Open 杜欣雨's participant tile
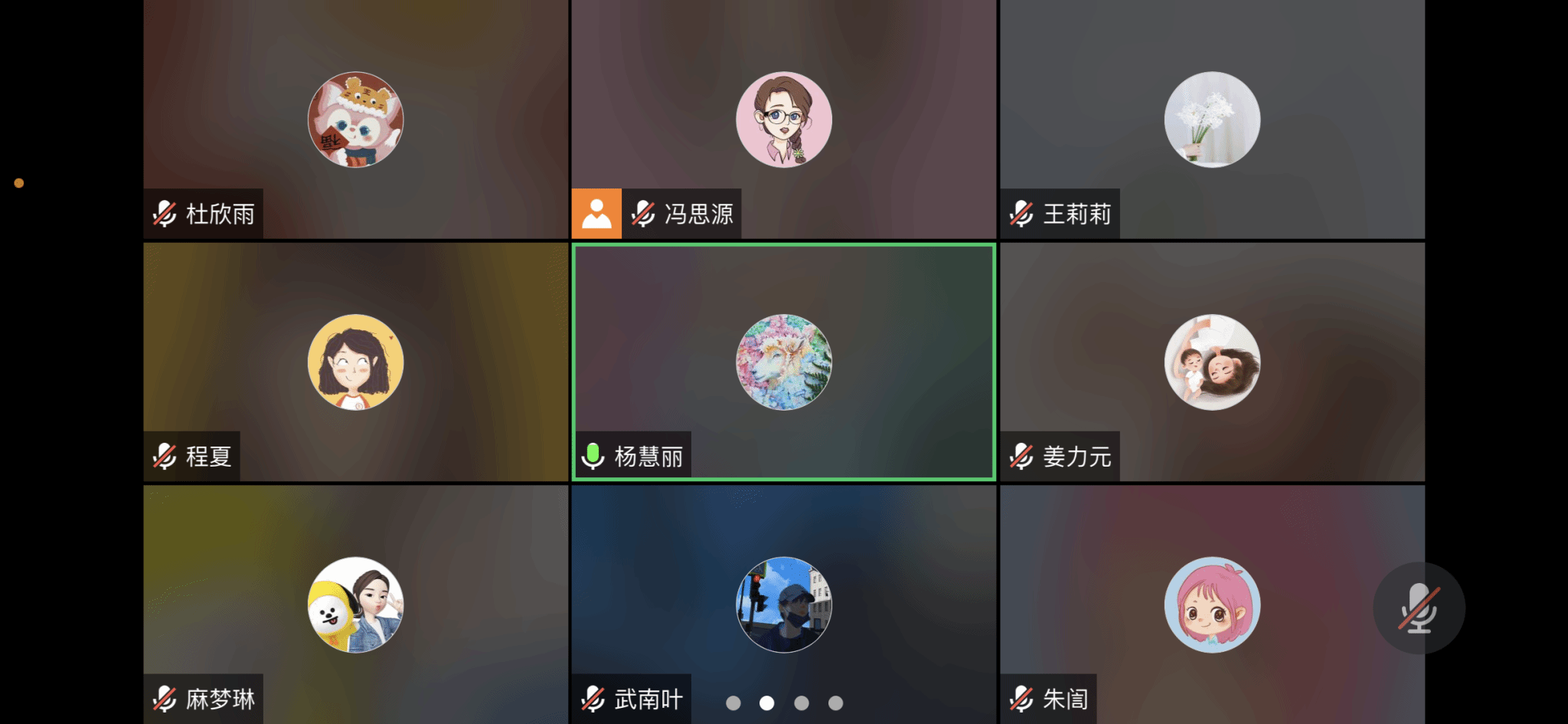 pos(355,120)
